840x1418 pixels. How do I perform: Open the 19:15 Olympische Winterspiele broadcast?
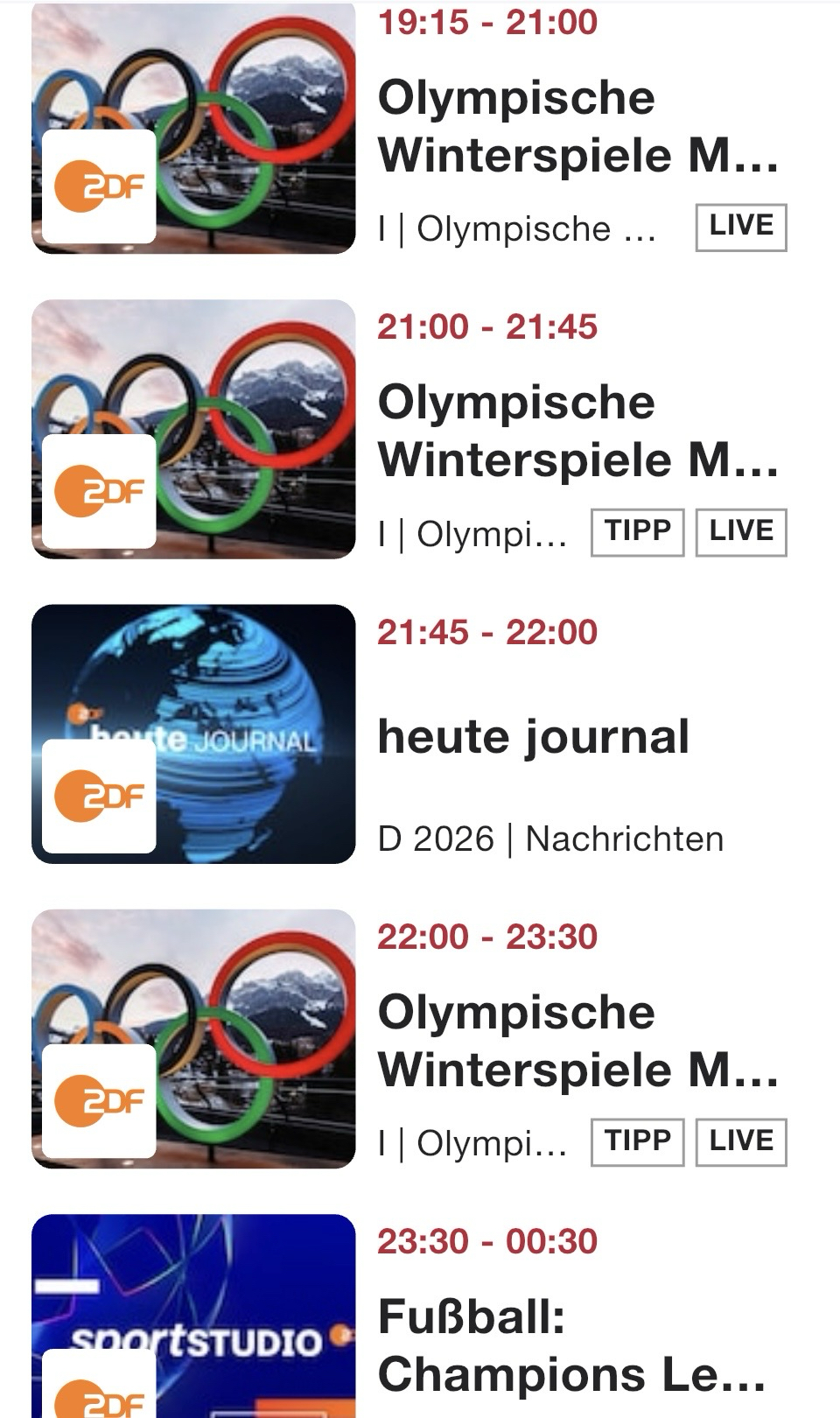[577, 127]
